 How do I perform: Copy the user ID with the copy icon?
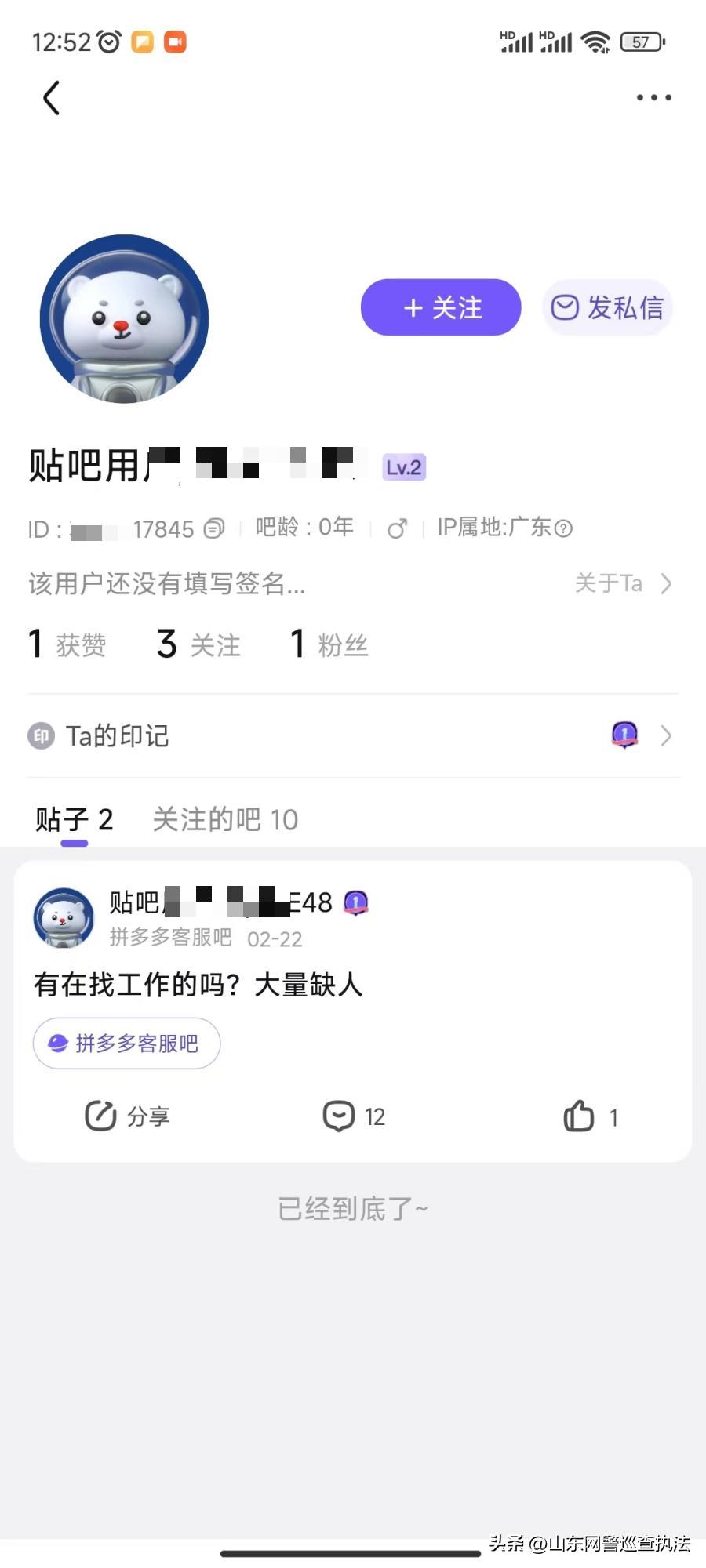pos(213,528)
